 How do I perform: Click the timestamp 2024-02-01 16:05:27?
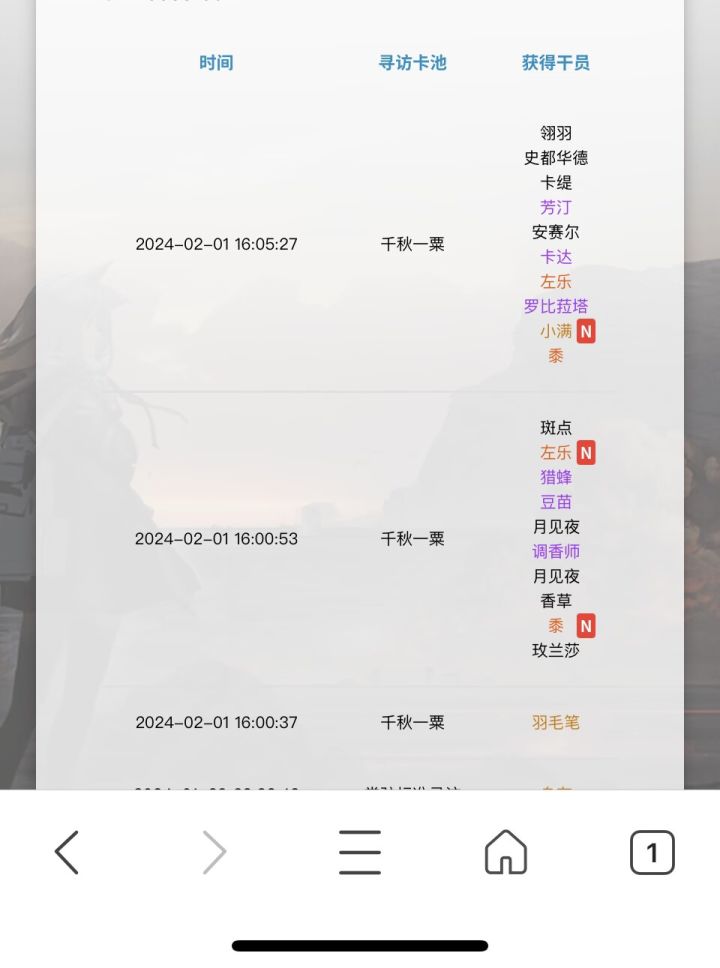coord(218,244)
